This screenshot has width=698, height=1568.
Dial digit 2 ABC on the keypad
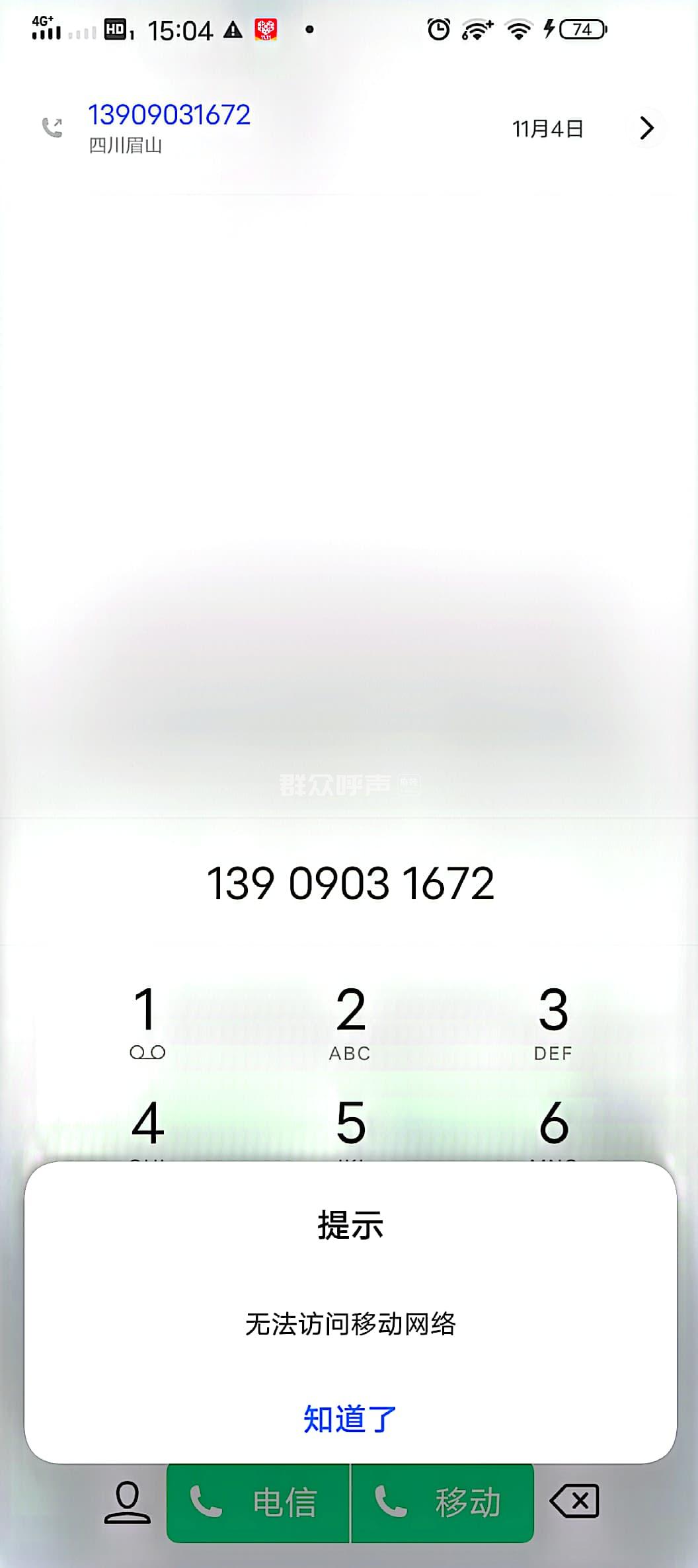(350, 1019)
